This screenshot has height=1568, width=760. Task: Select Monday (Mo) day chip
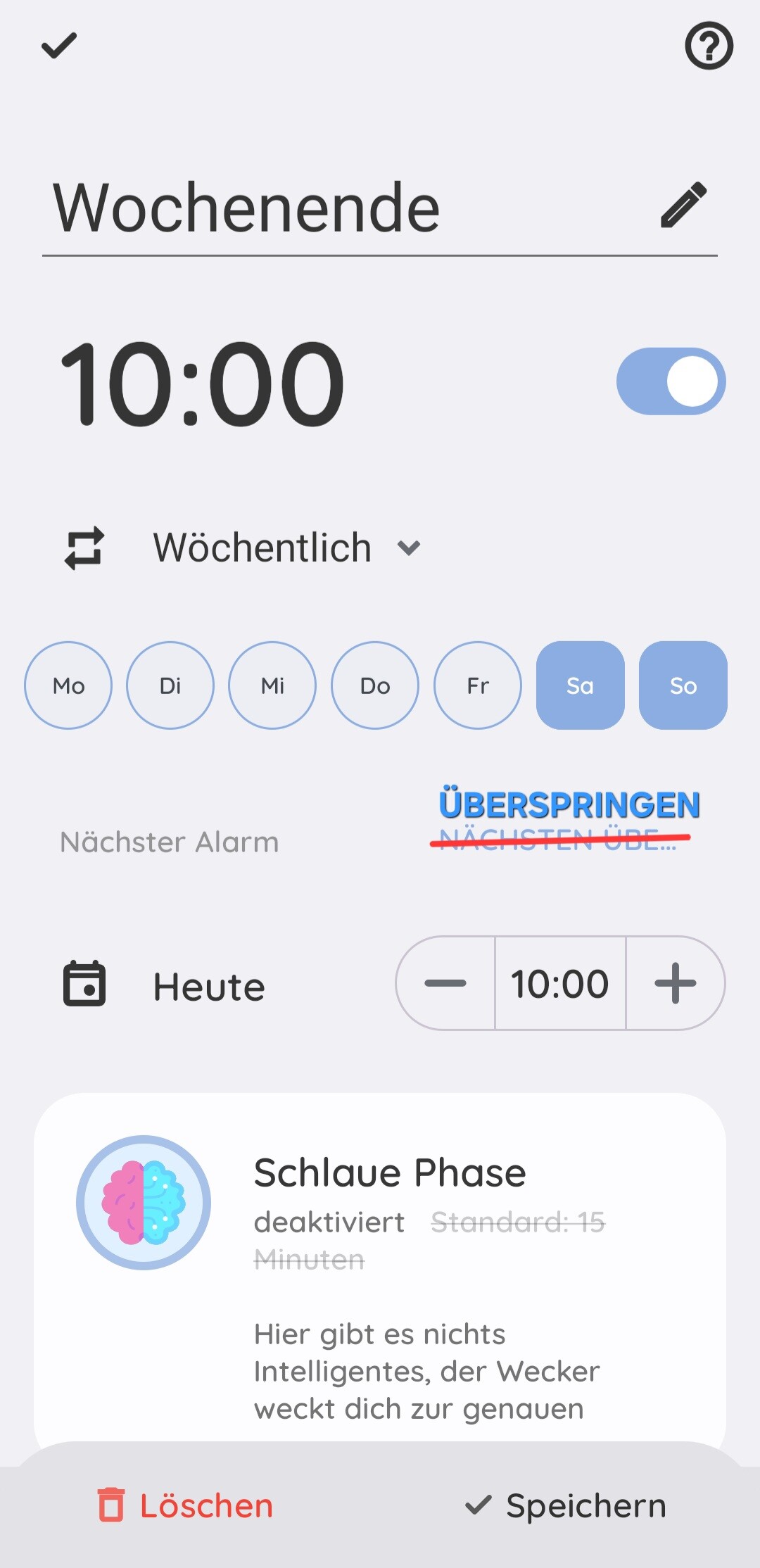coord(68,685)
